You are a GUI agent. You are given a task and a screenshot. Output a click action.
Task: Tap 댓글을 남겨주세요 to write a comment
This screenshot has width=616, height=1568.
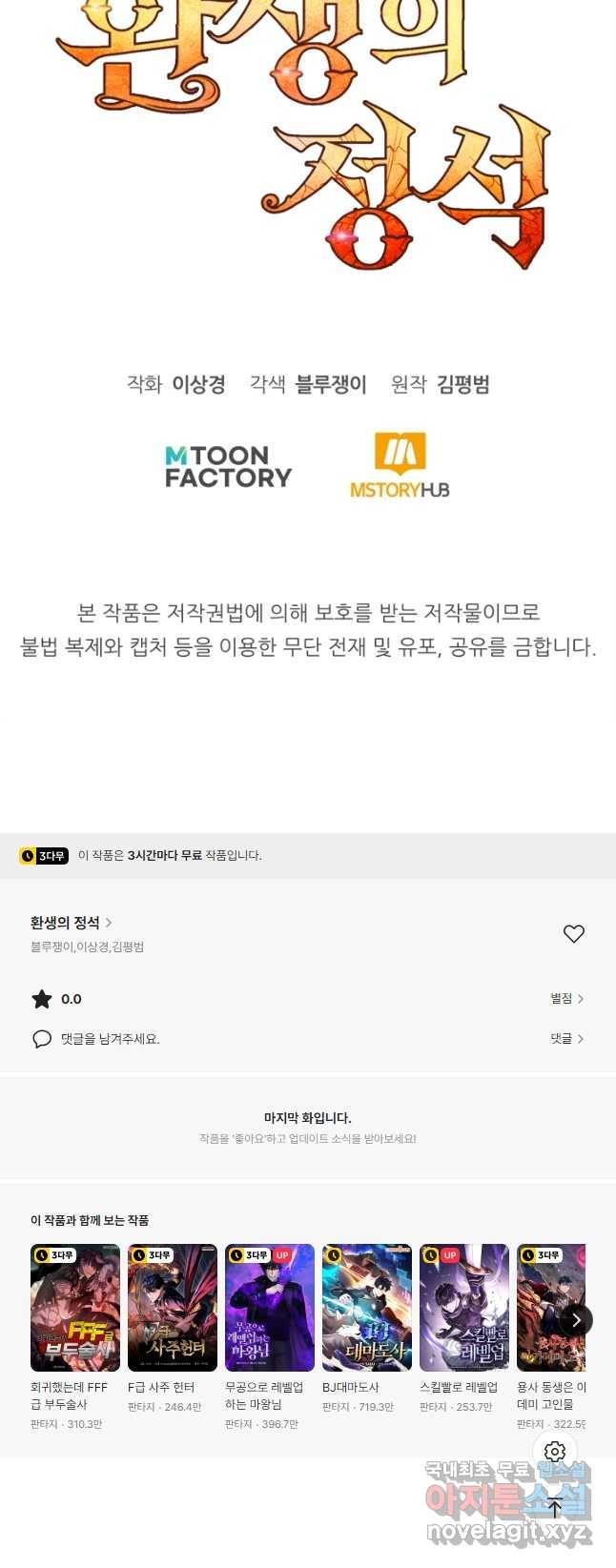click(110, 1039)
